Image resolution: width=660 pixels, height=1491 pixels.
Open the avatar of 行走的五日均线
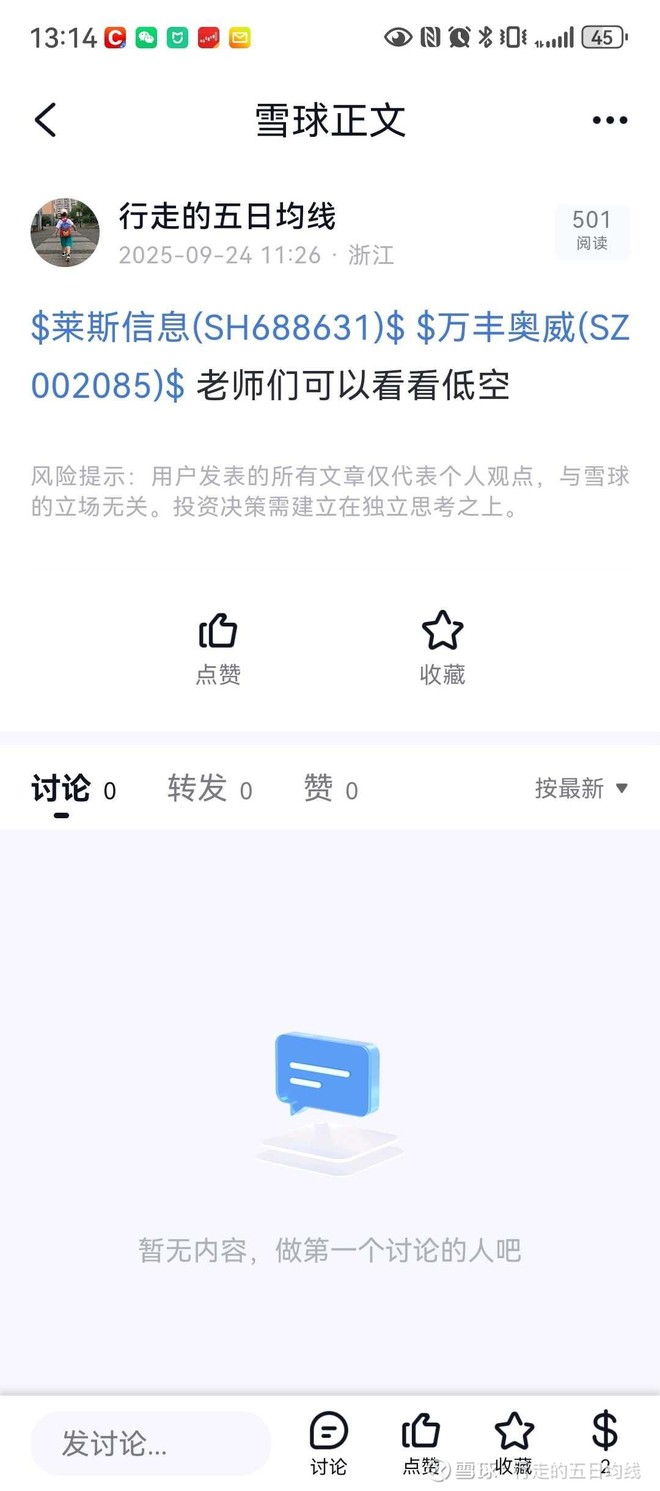65,233
